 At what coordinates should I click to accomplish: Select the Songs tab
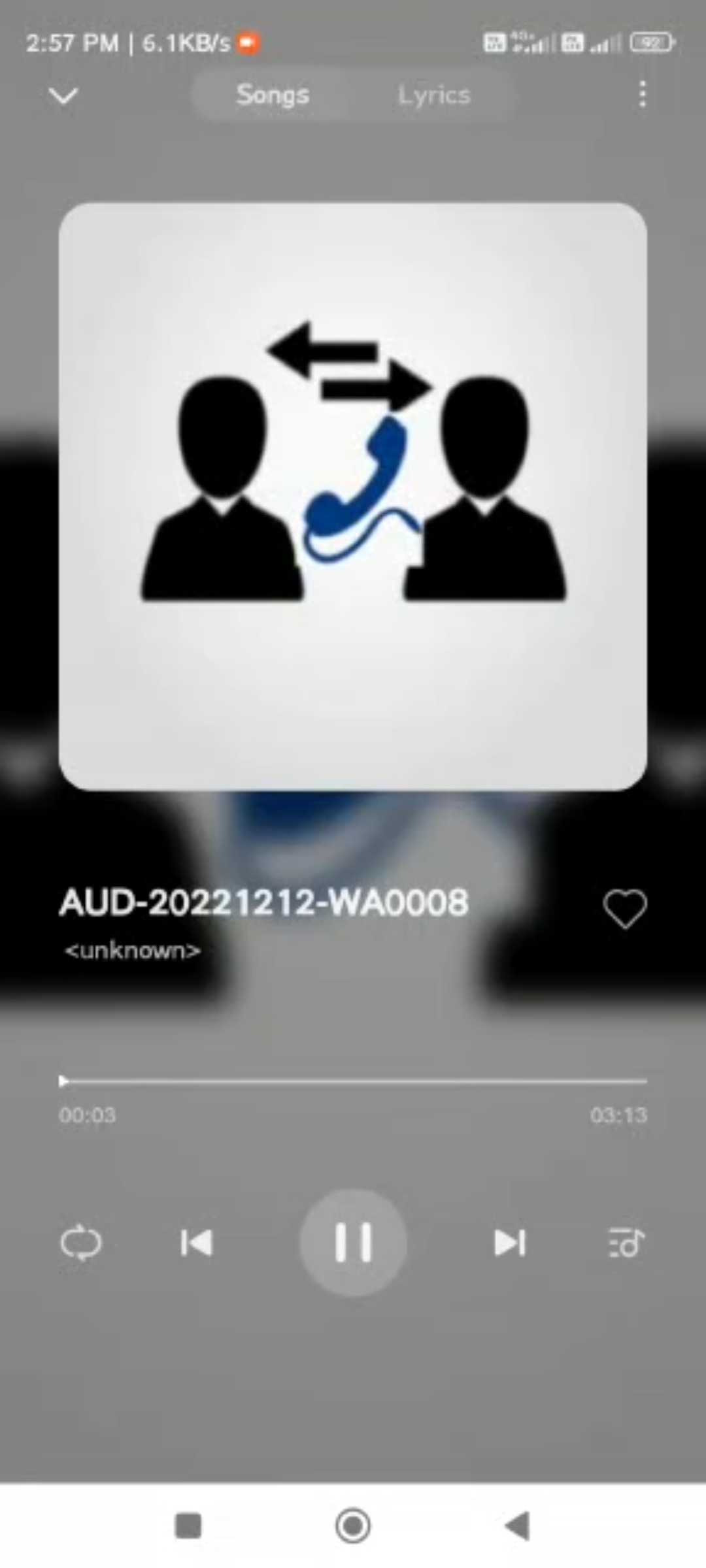273,95
